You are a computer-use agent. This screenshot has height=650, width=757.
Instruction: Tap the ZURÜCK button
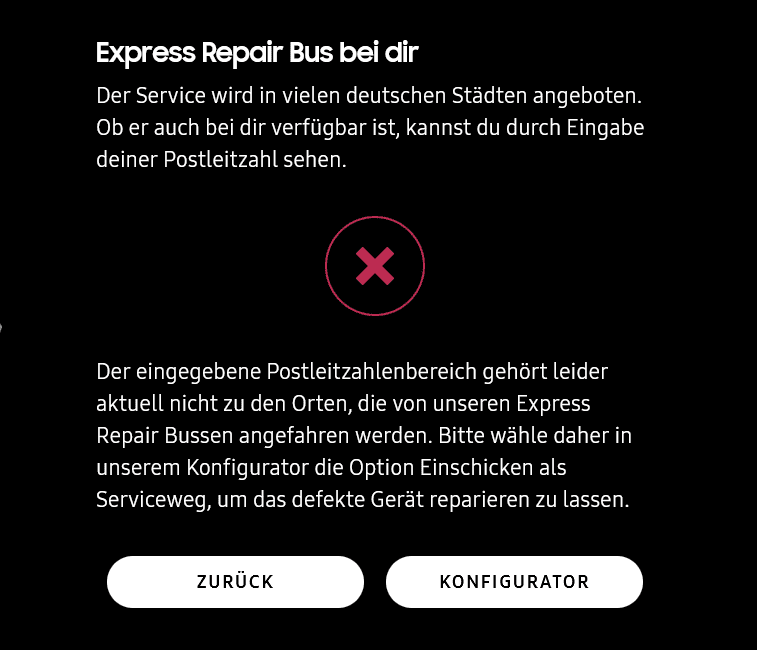pyautogui.click(x=235, y=582)
